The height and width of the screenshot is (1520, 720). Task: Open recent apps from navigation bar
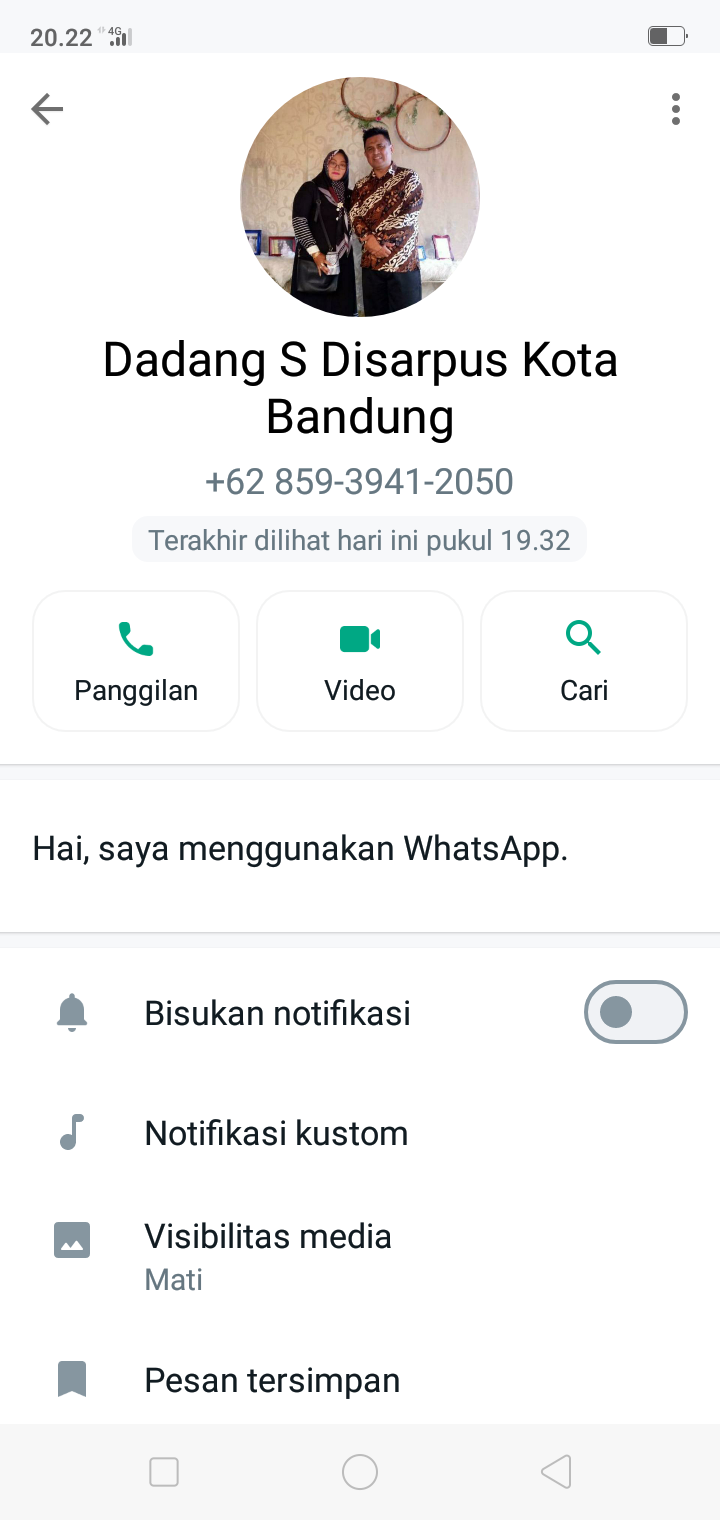pos(164,1472)
